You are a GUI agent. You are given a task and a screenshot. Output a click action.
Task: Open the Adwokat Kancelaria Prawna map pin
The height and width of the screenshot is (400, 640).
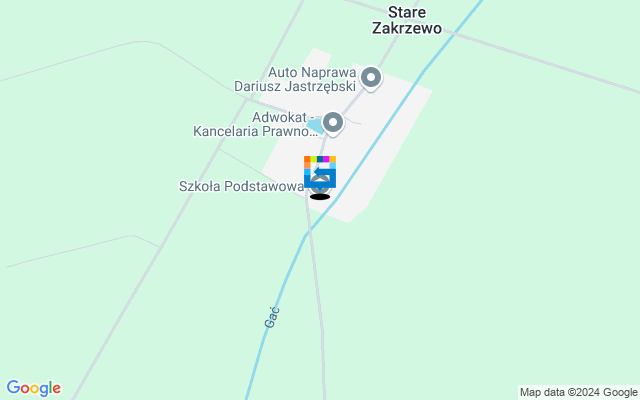point(333,123)
